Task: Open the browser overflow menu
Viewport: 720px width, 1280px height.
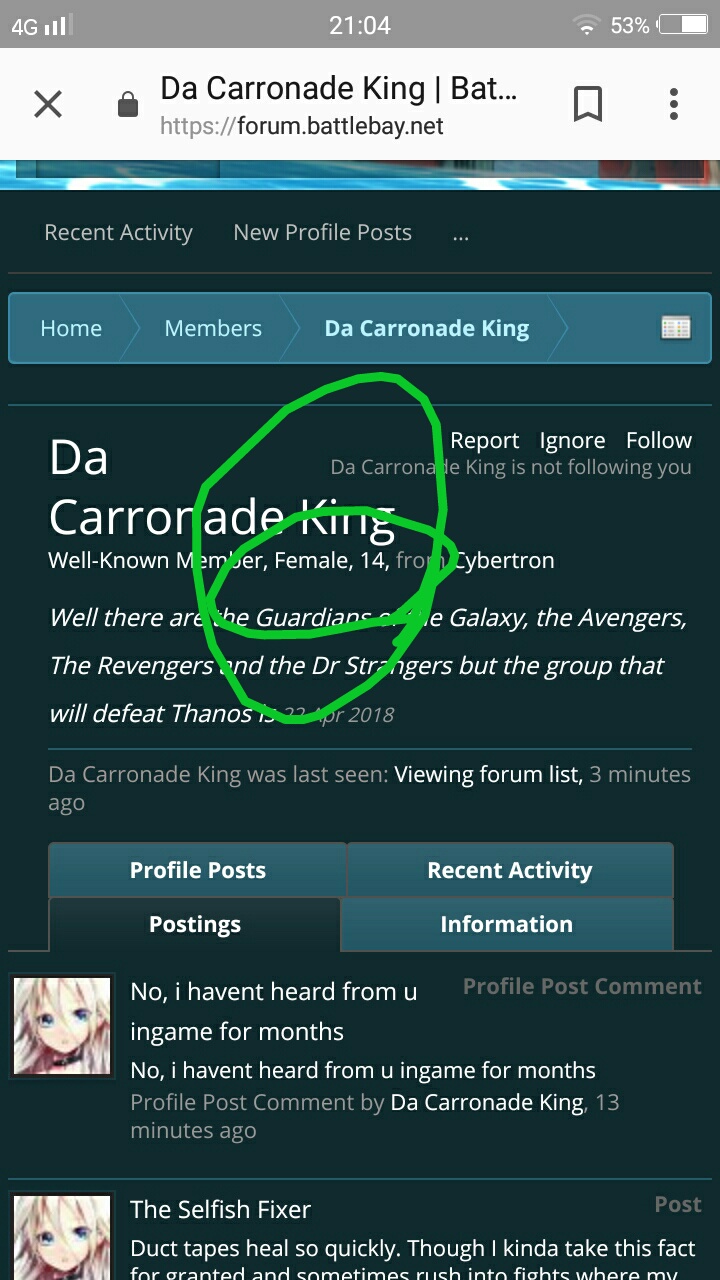Action: pos(674,104)
